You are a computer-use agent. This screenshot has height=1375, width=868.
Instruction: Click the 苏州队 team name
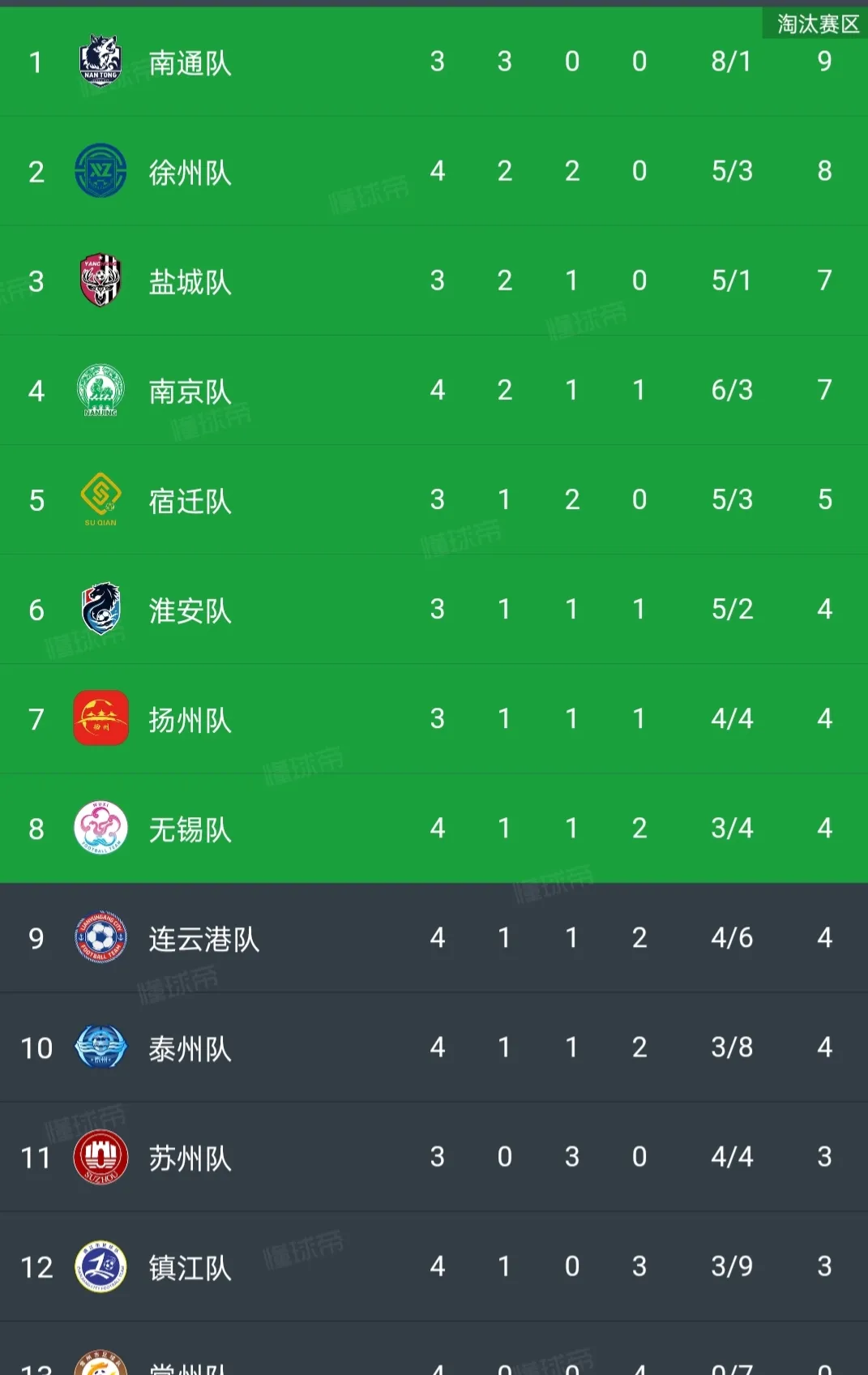point(189,1158)
